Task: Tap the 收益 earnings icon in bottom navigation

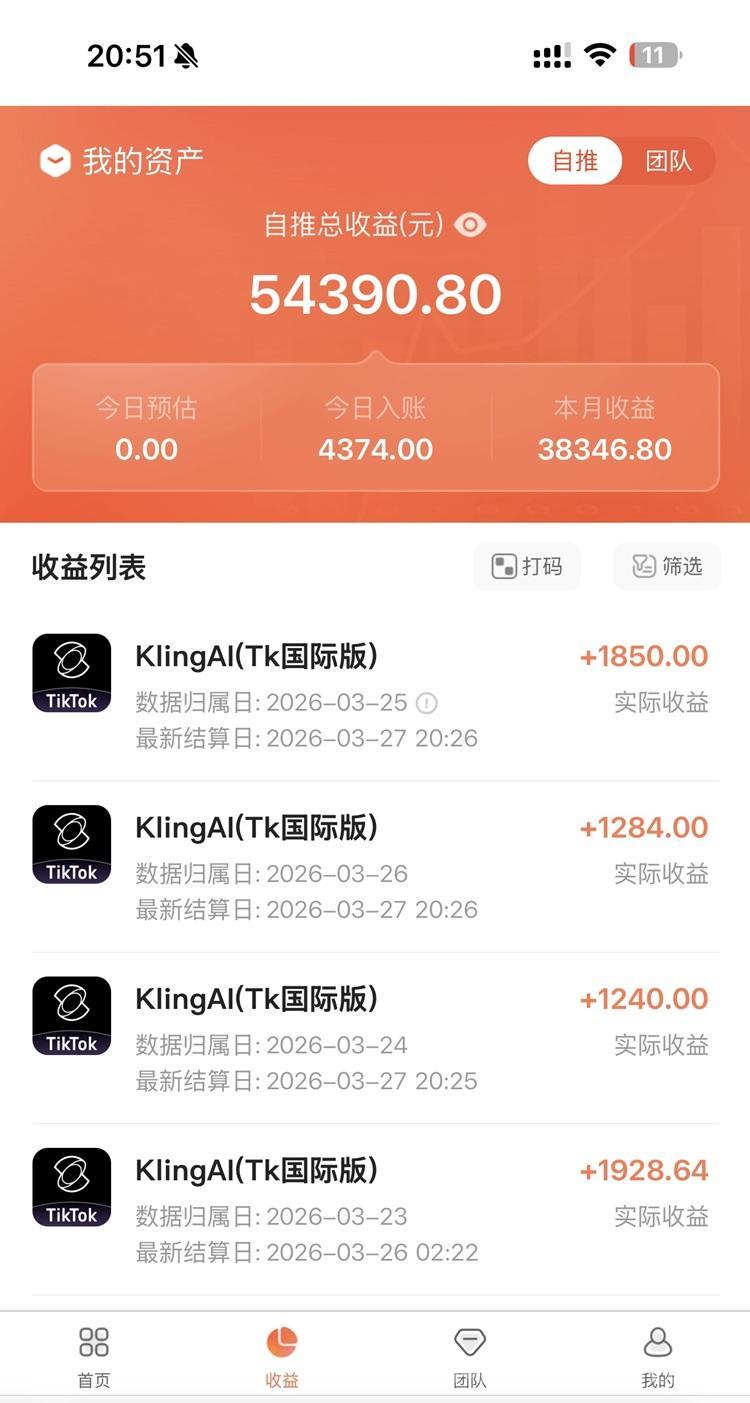Action: 281,1341
